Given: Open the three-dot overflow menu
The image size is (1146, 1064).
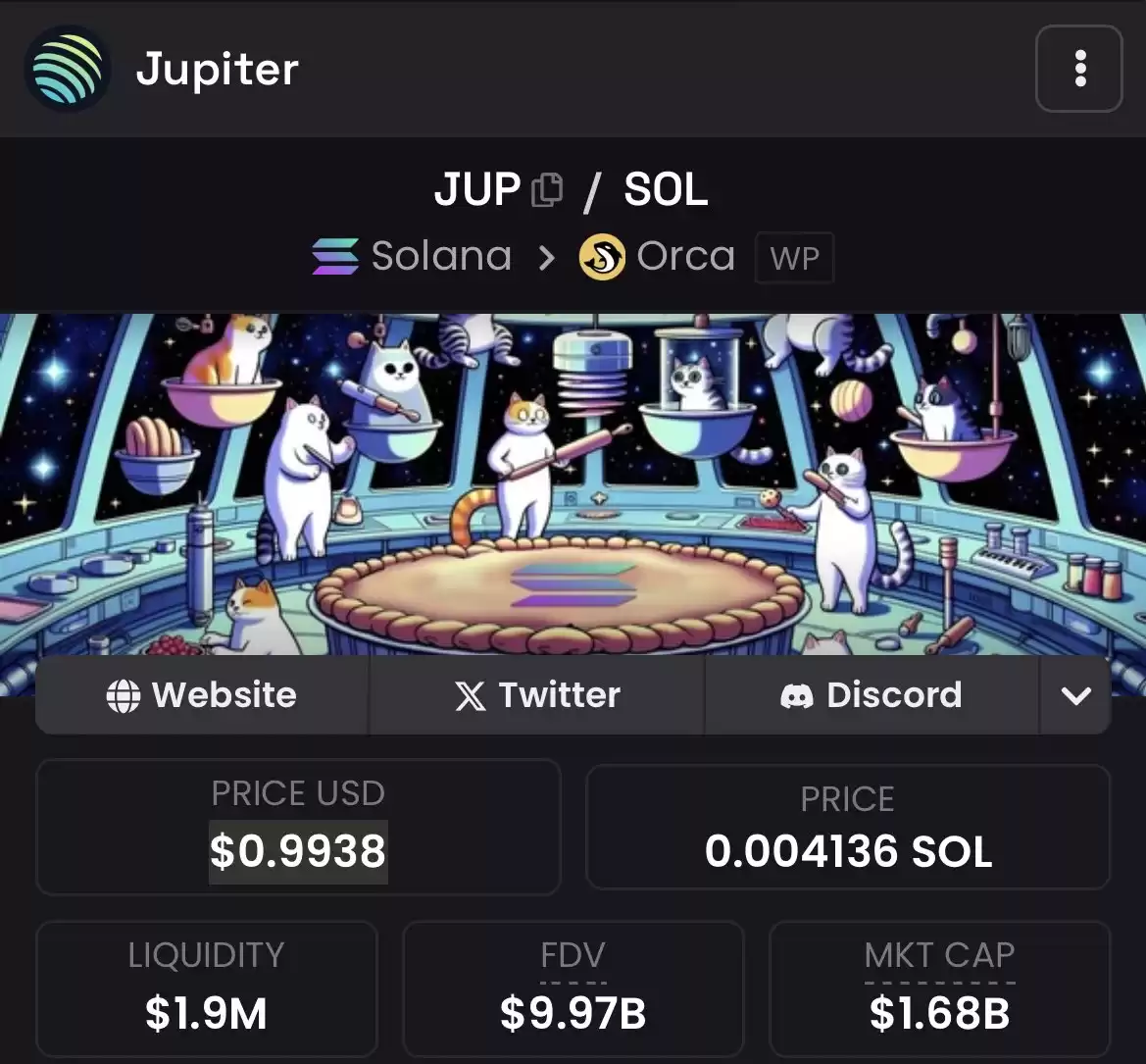Looking at the screenshot, I should (x=1079, y=69).
